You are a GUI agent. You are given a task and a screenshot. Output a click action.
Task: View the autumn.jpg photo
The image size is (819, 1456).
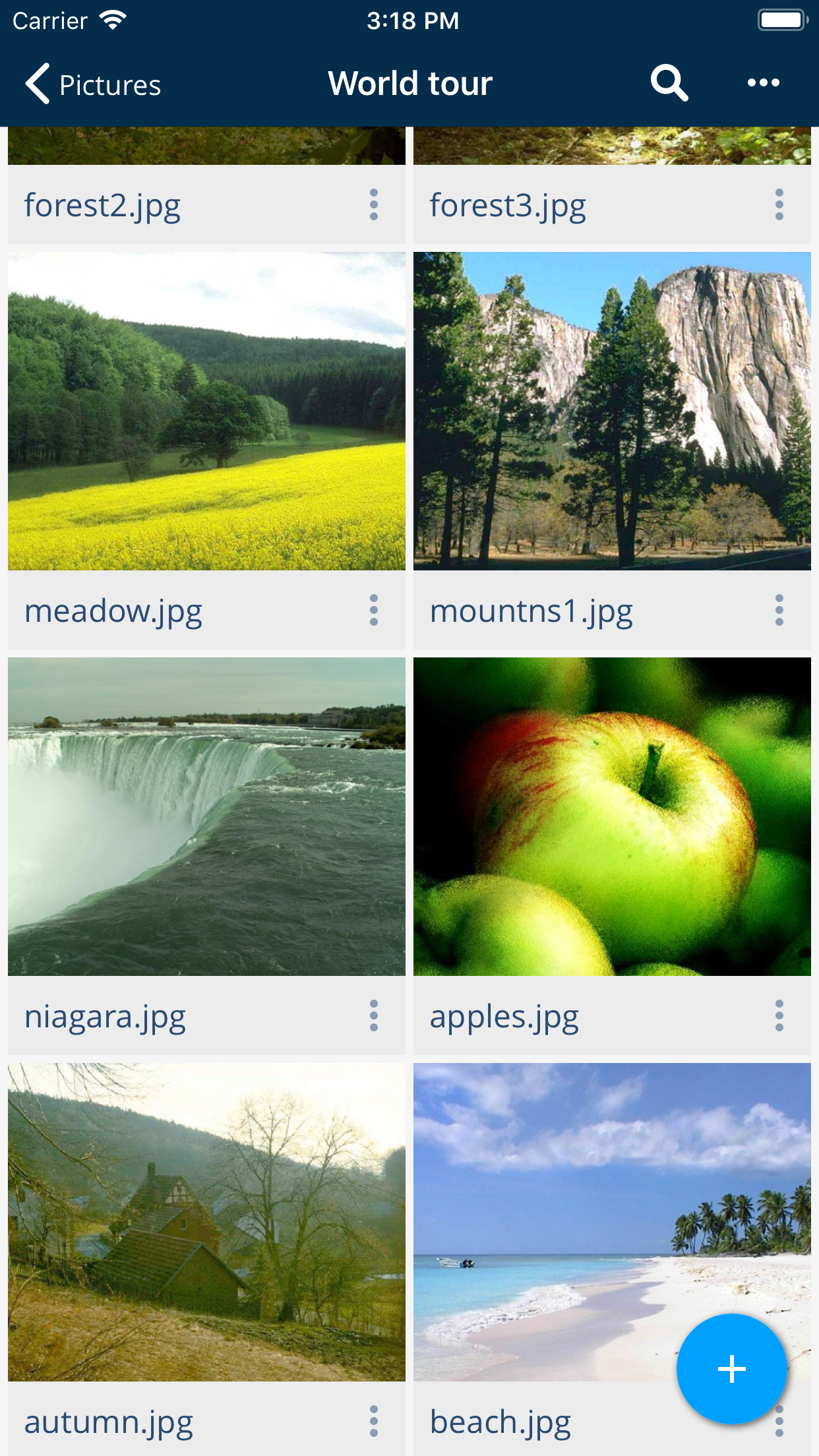tap(206, 1222)
